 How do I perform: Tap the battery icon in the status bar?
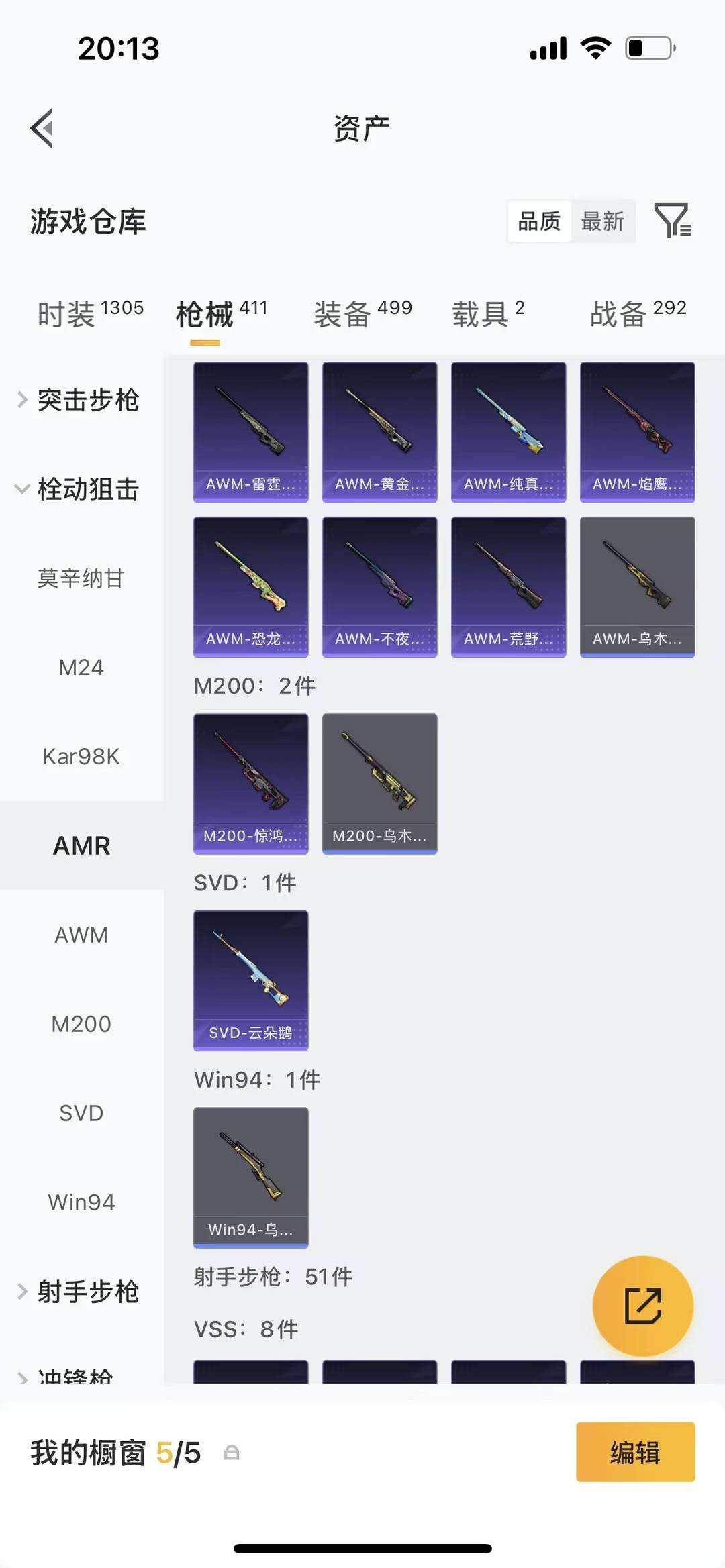click(x=646, y=48)
